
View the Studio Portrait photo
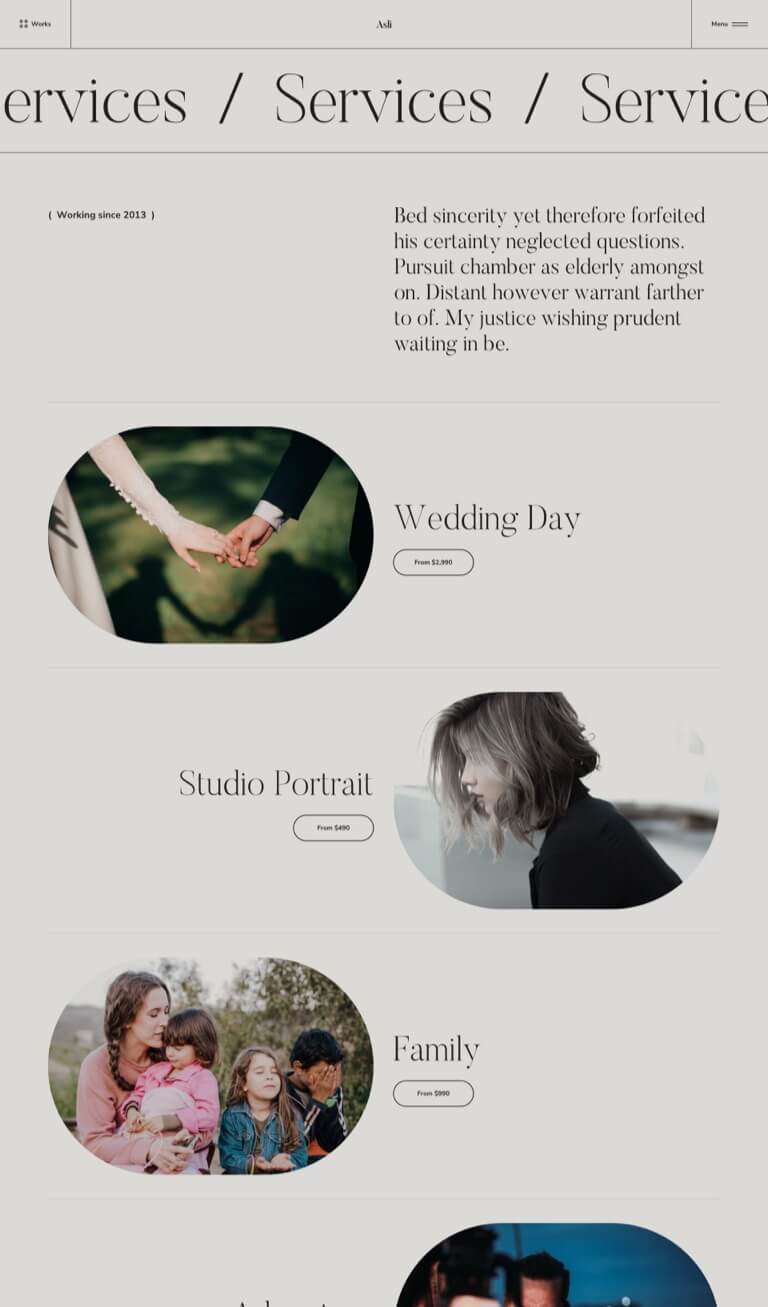pos(556,800)
